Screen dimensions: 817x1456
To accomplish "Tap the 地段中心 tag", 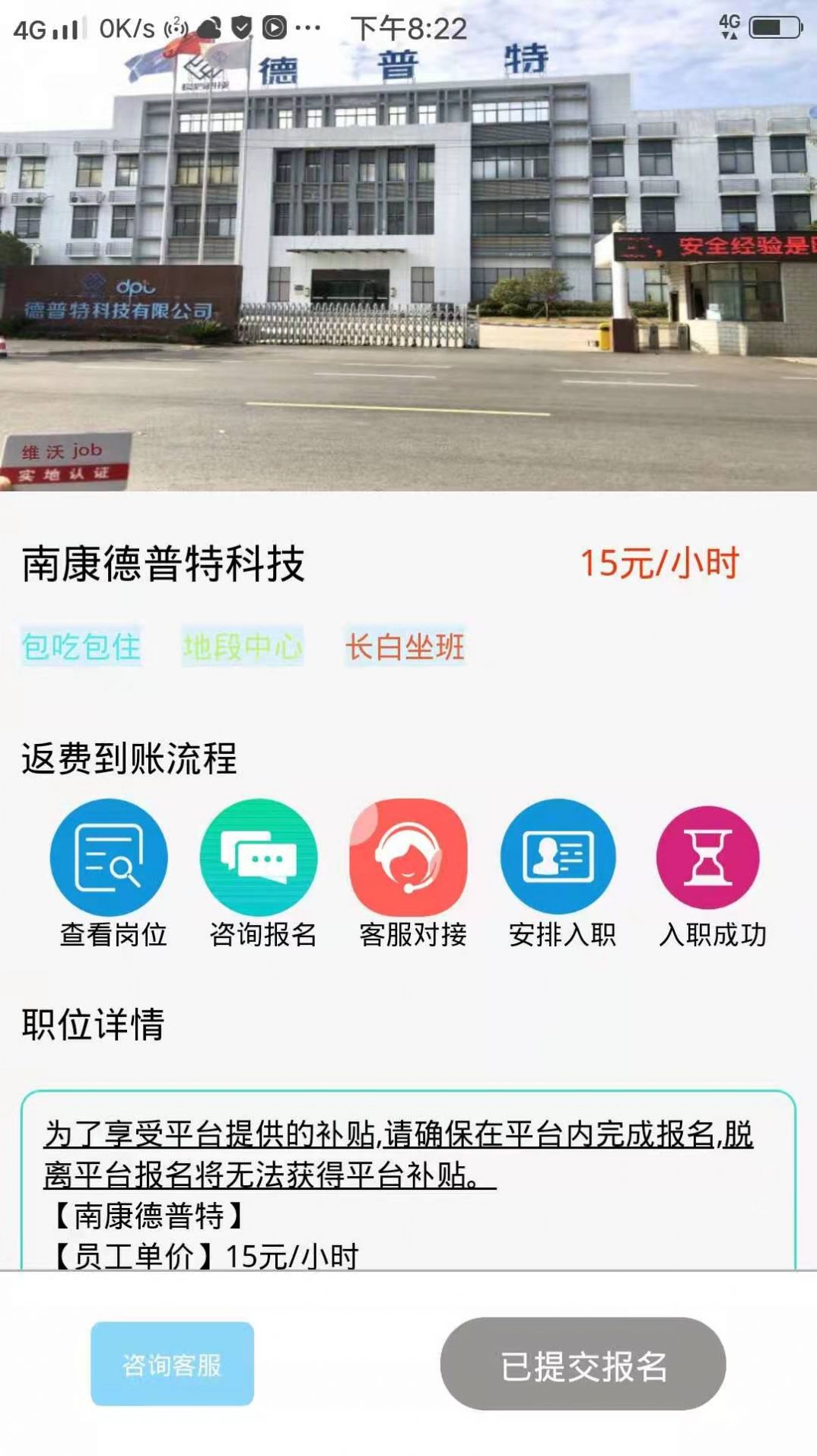I will [x=242, y=649].
